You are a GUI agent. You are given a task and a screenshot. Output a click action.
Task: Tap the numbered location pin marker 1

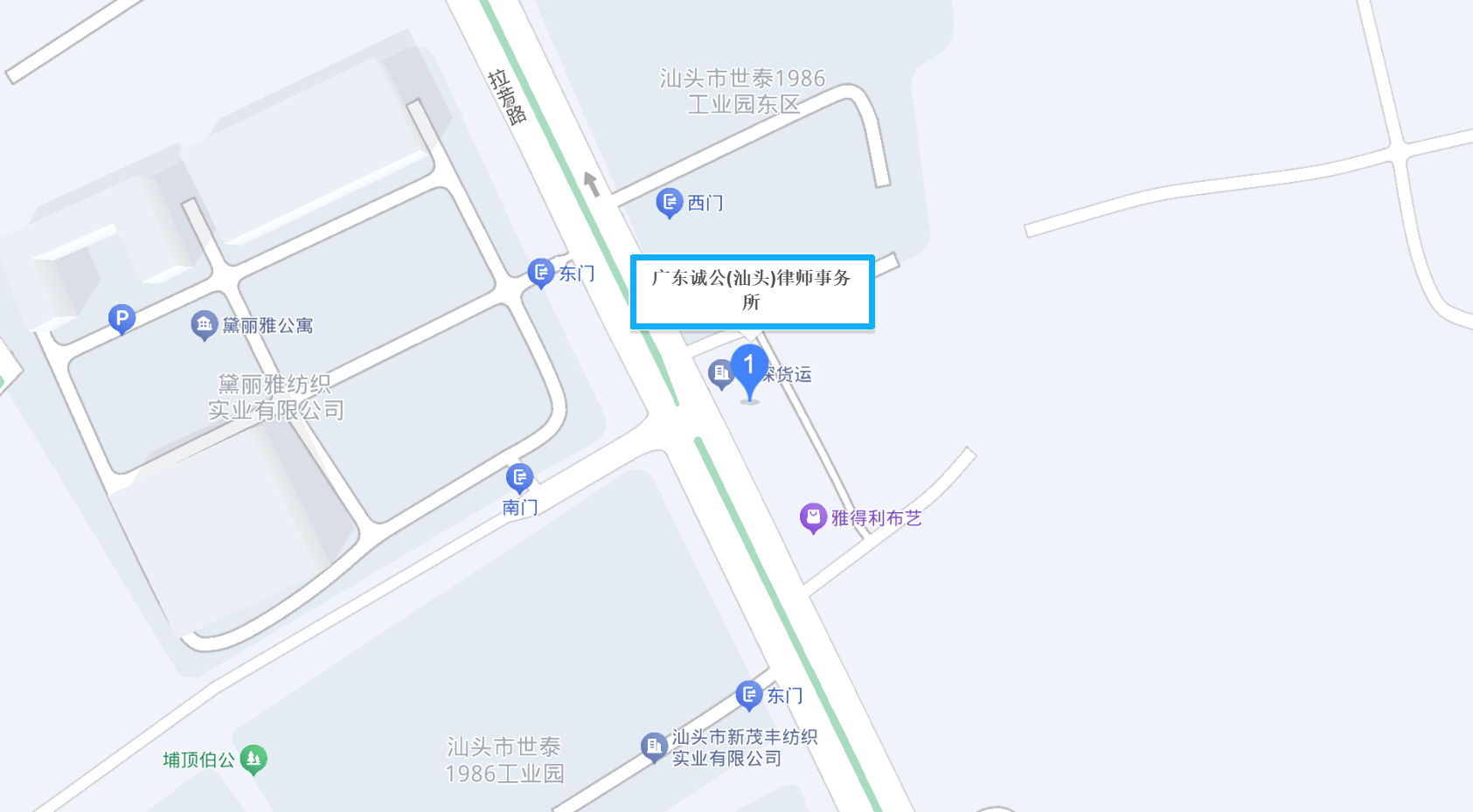coord(749,367)
